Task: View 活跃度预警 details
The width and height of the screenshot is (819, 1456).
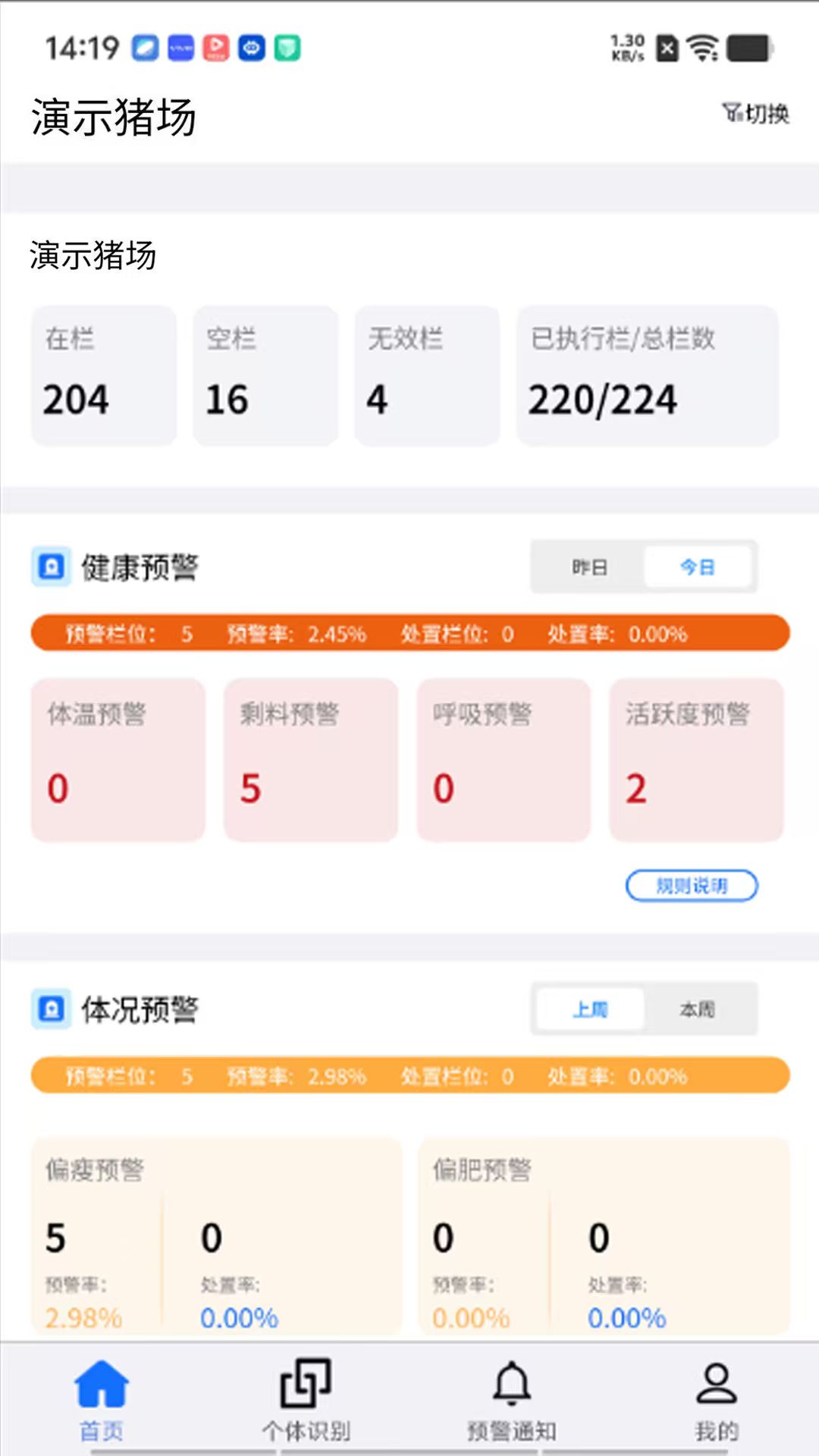Action: point(696,760)
